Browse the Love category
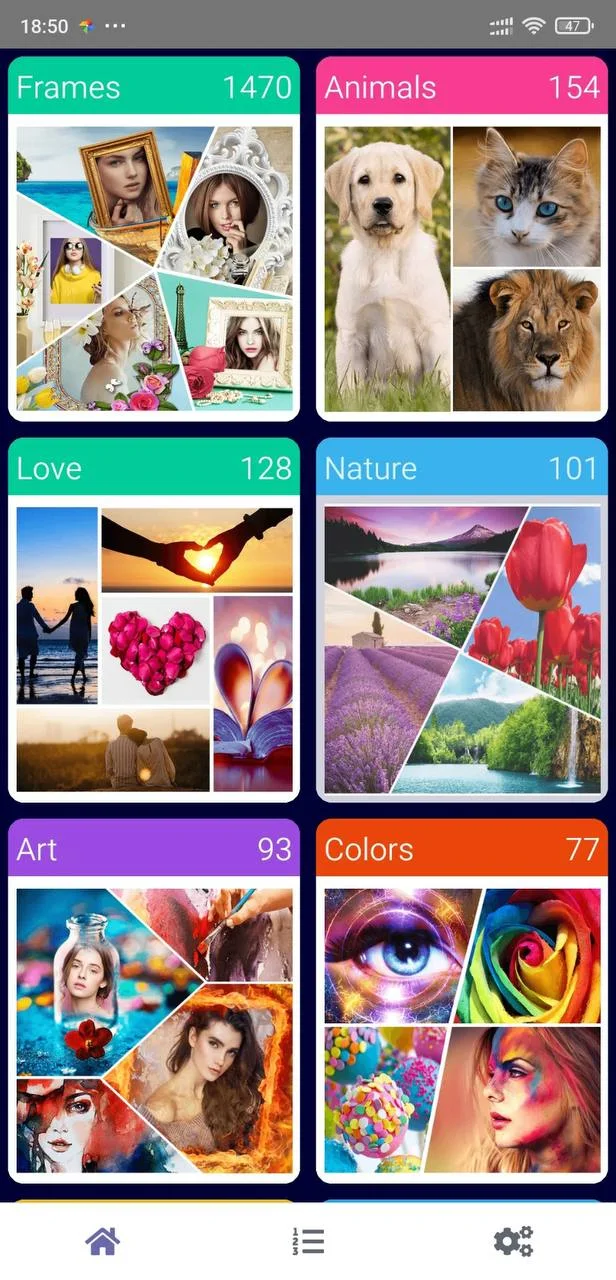 pyautogui.click(x=154, y=620)
